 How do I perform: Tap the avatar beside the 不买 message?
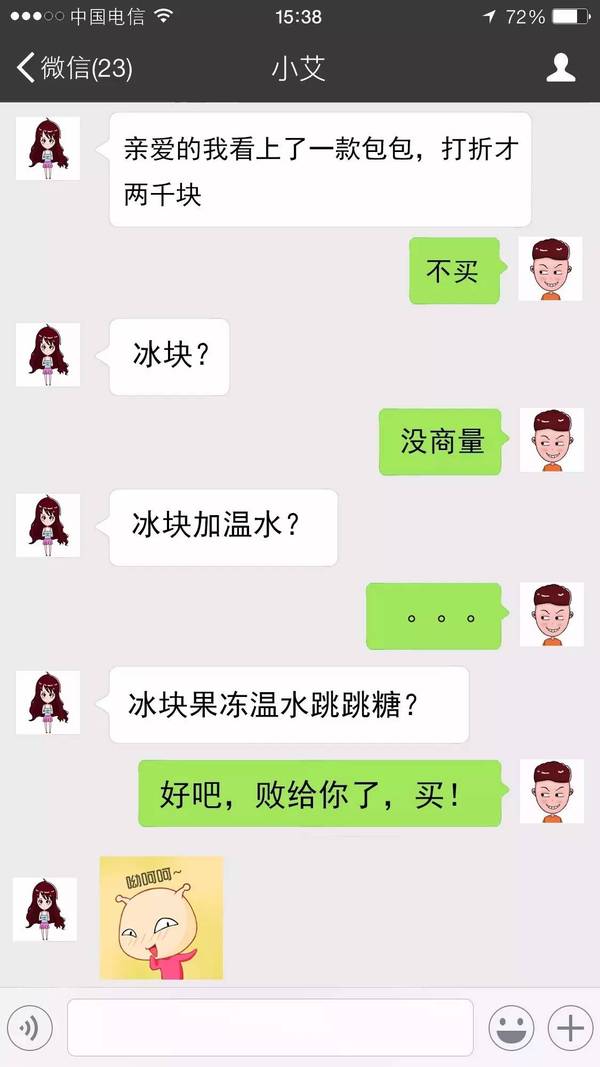tap(550, 269)
